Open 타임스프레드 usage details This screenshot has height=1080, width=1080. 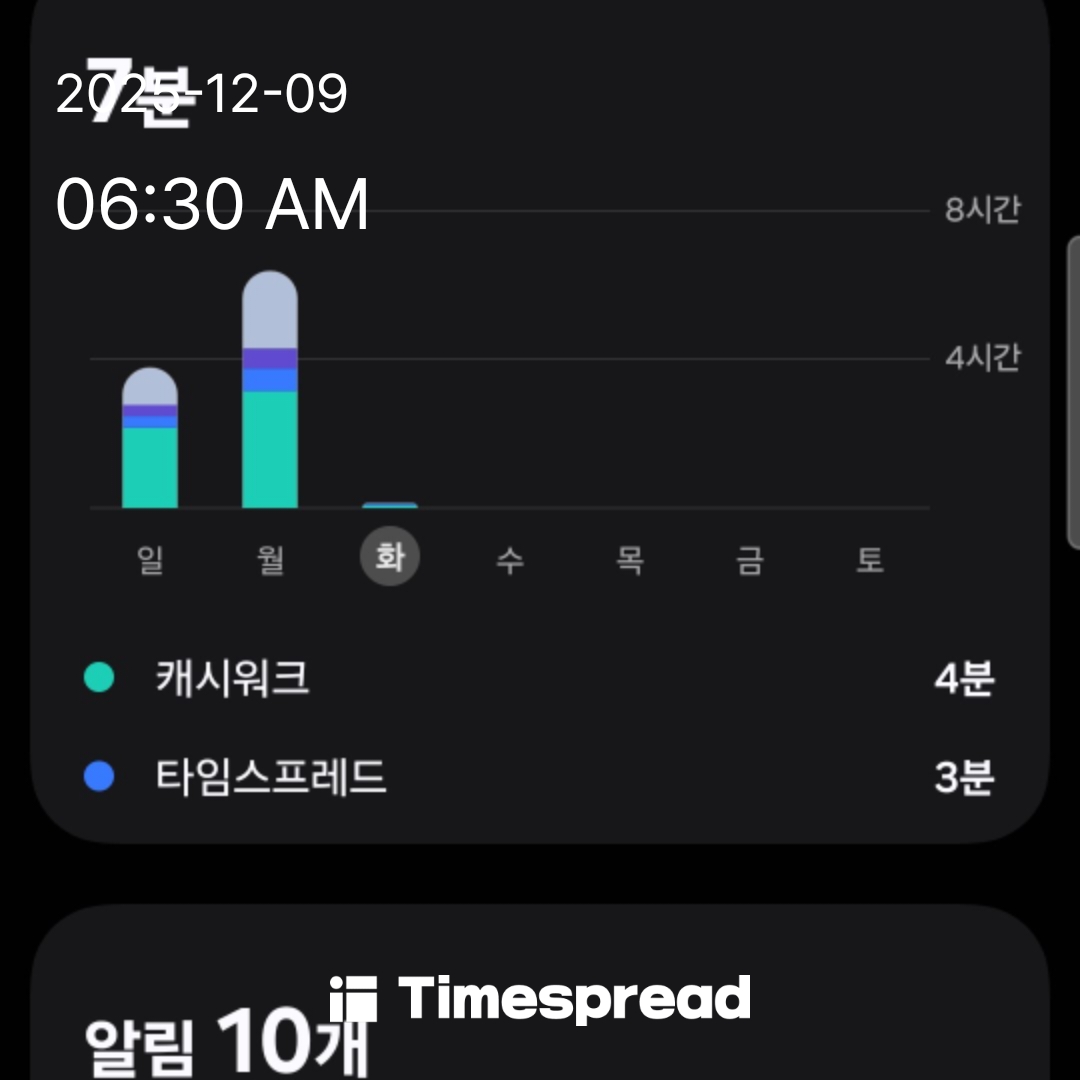pyautogui.click(x=538, y=777)
